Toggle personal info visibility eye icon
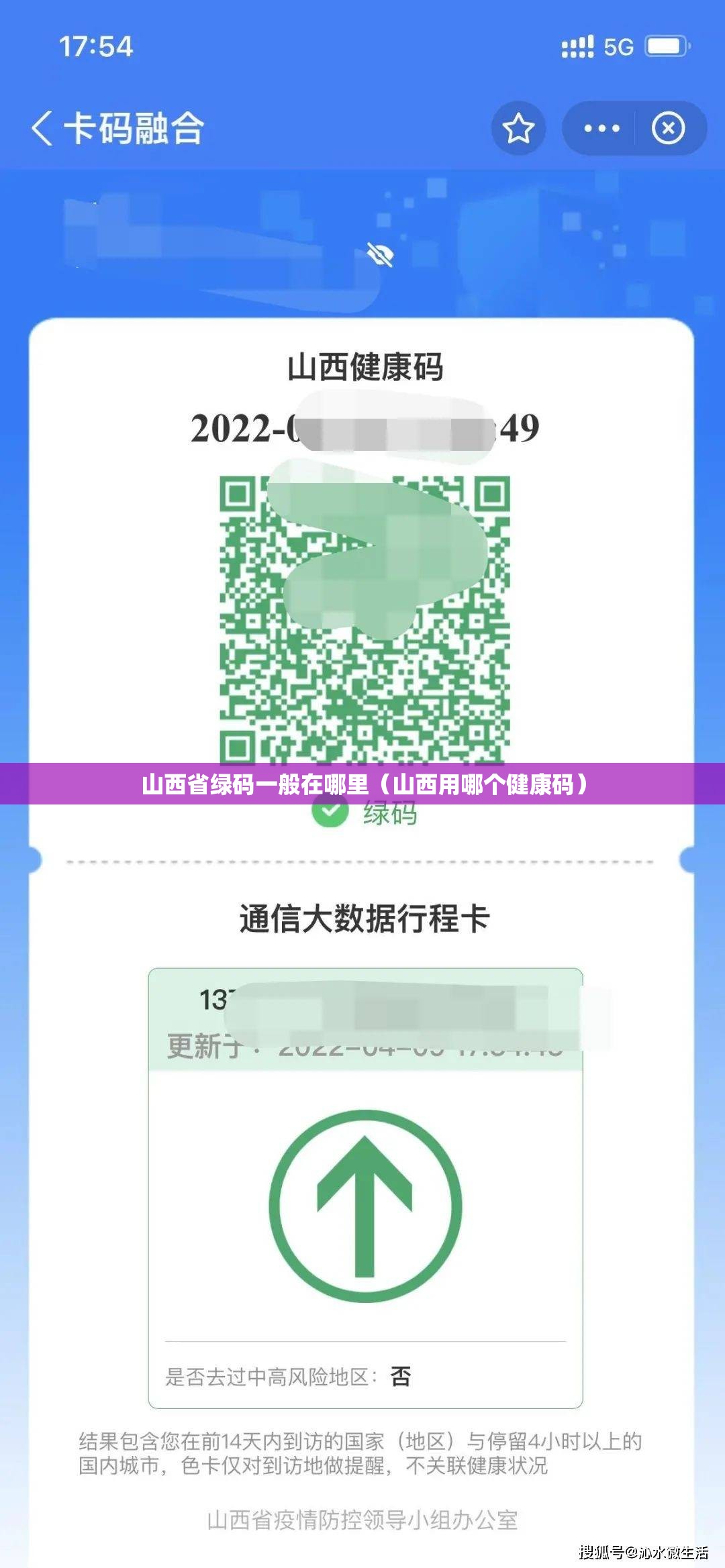This screenshot has width=725, height=1568. (380, 255)
